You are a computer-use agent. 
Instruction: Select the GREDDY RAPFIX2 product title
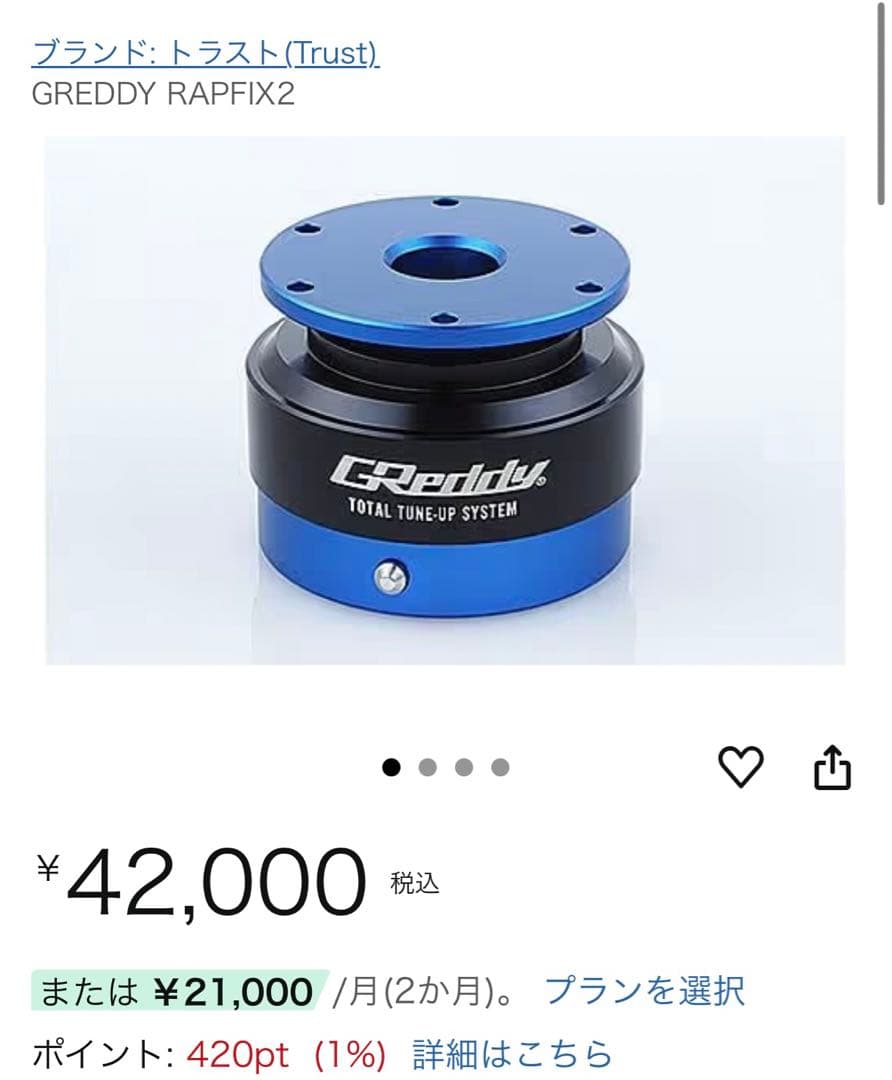click(165, 97)
